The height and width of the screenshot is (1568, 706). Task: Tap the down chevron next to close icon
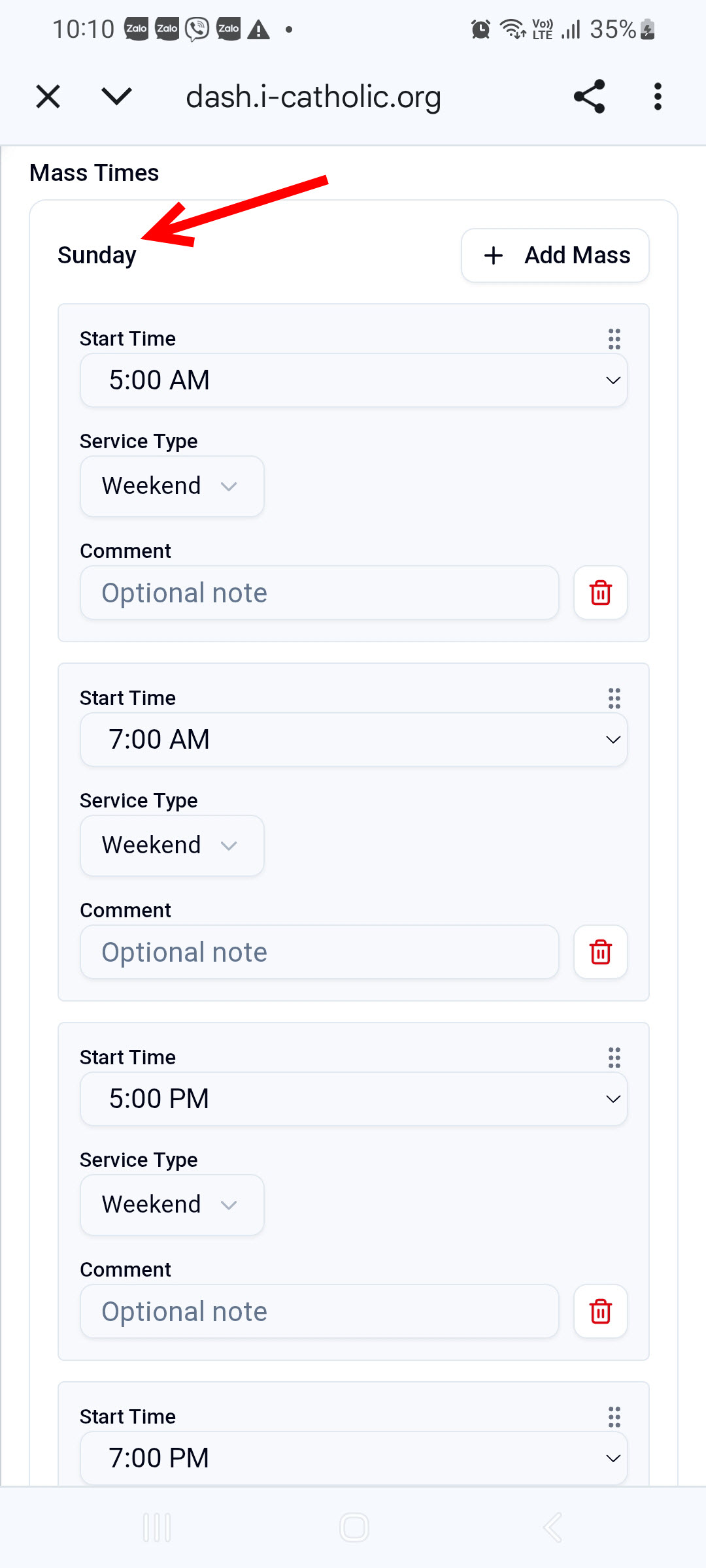(115, 96)
